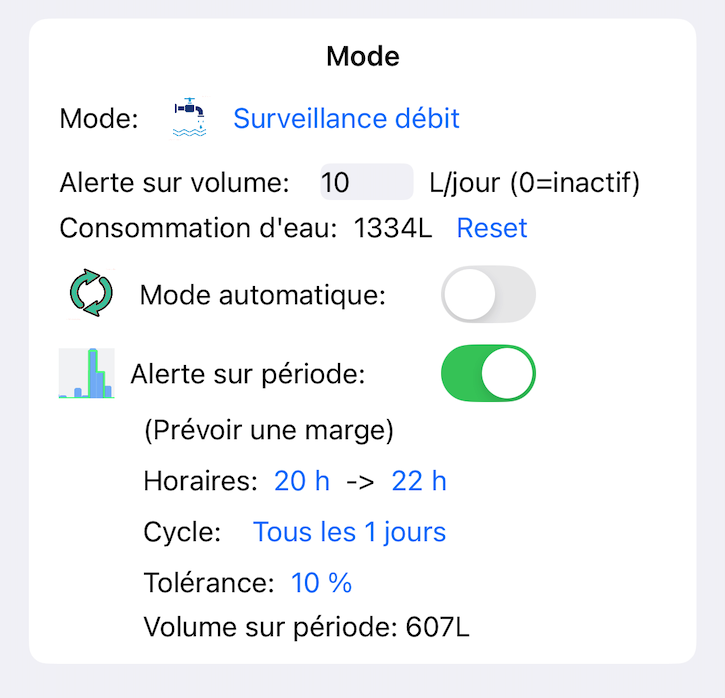Disable Alerte sur période switch

488,374
